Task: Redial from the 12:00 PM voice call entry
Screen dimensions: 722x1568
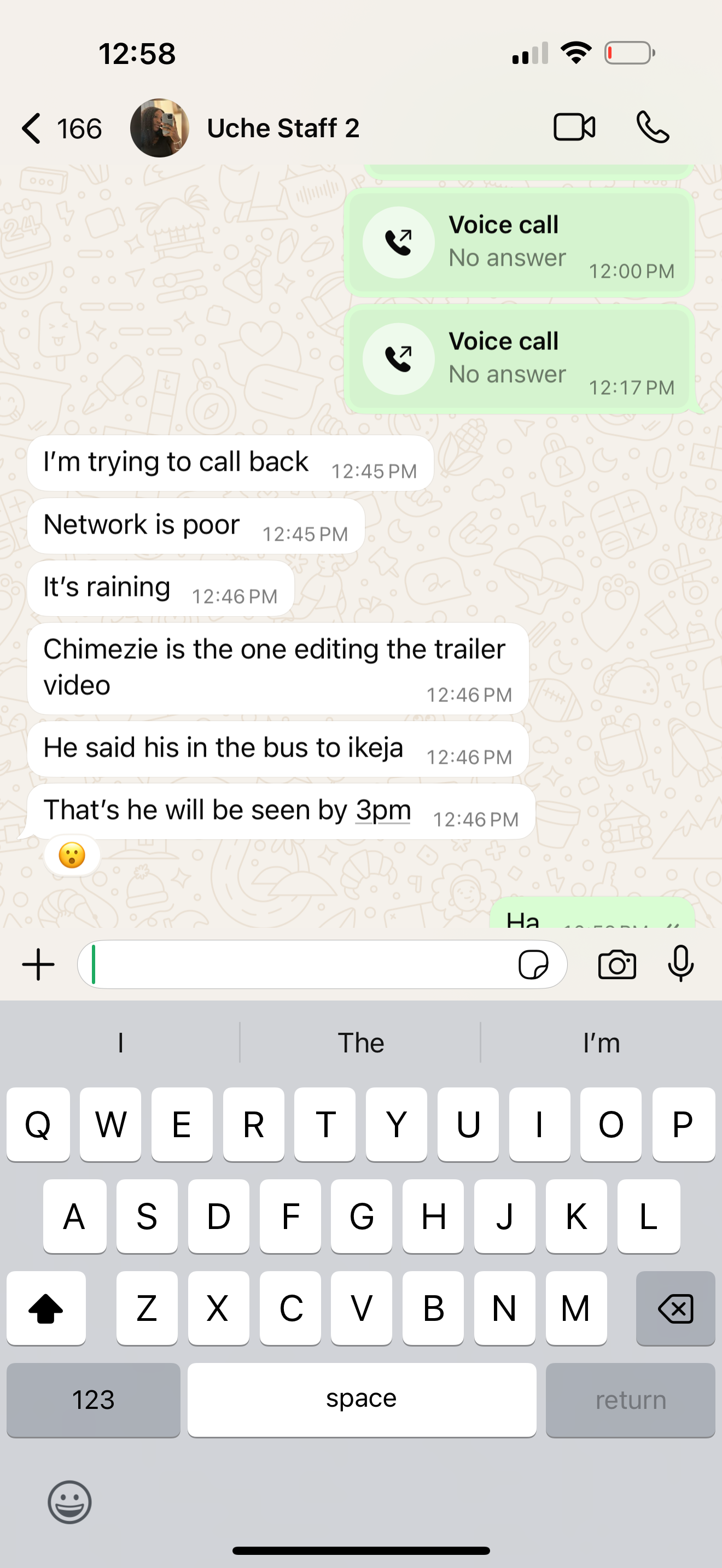Action: 519,242
